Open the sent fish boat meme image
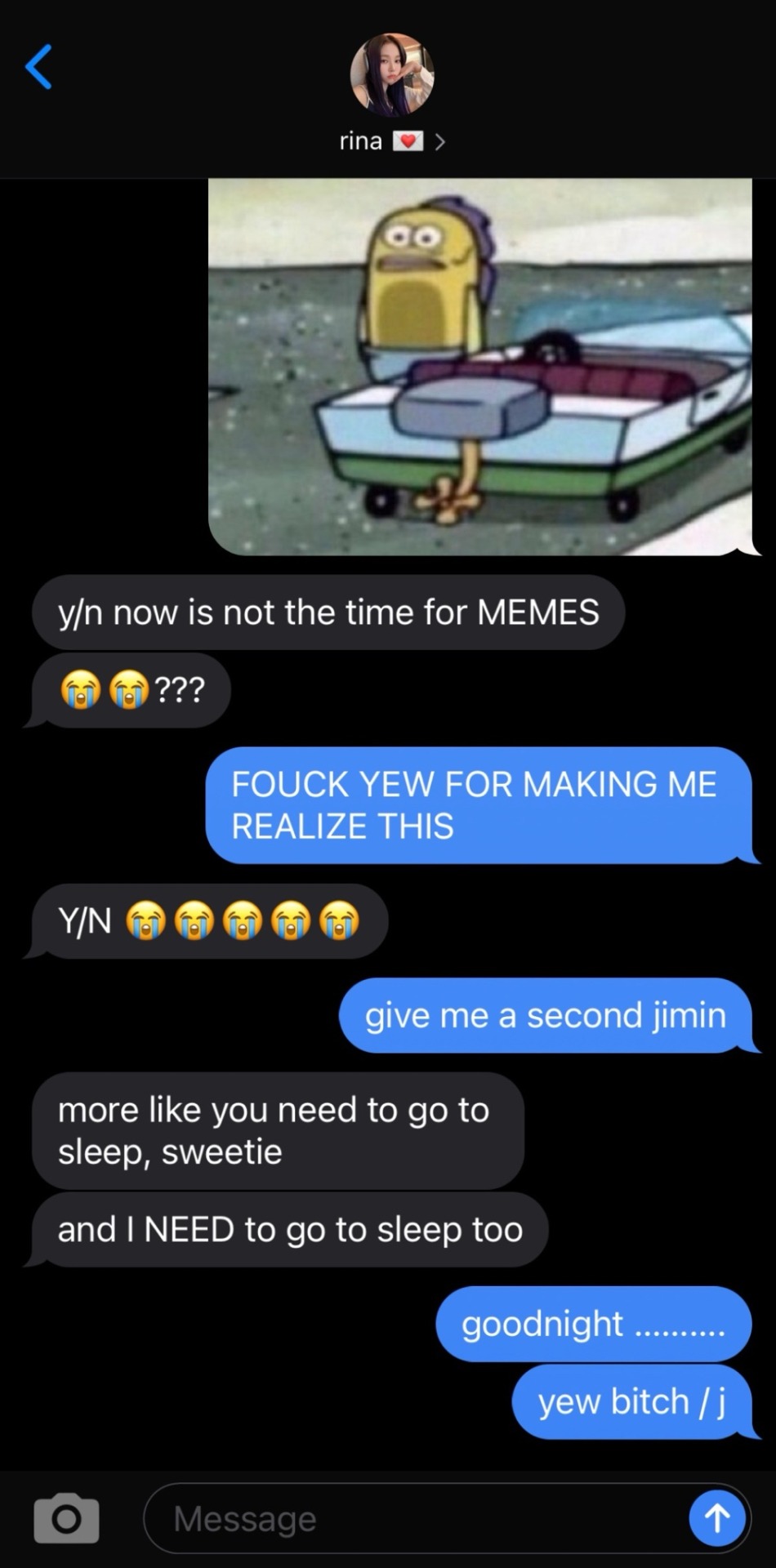The width and height of the screenshot is (776, 1568). (480, 366)
